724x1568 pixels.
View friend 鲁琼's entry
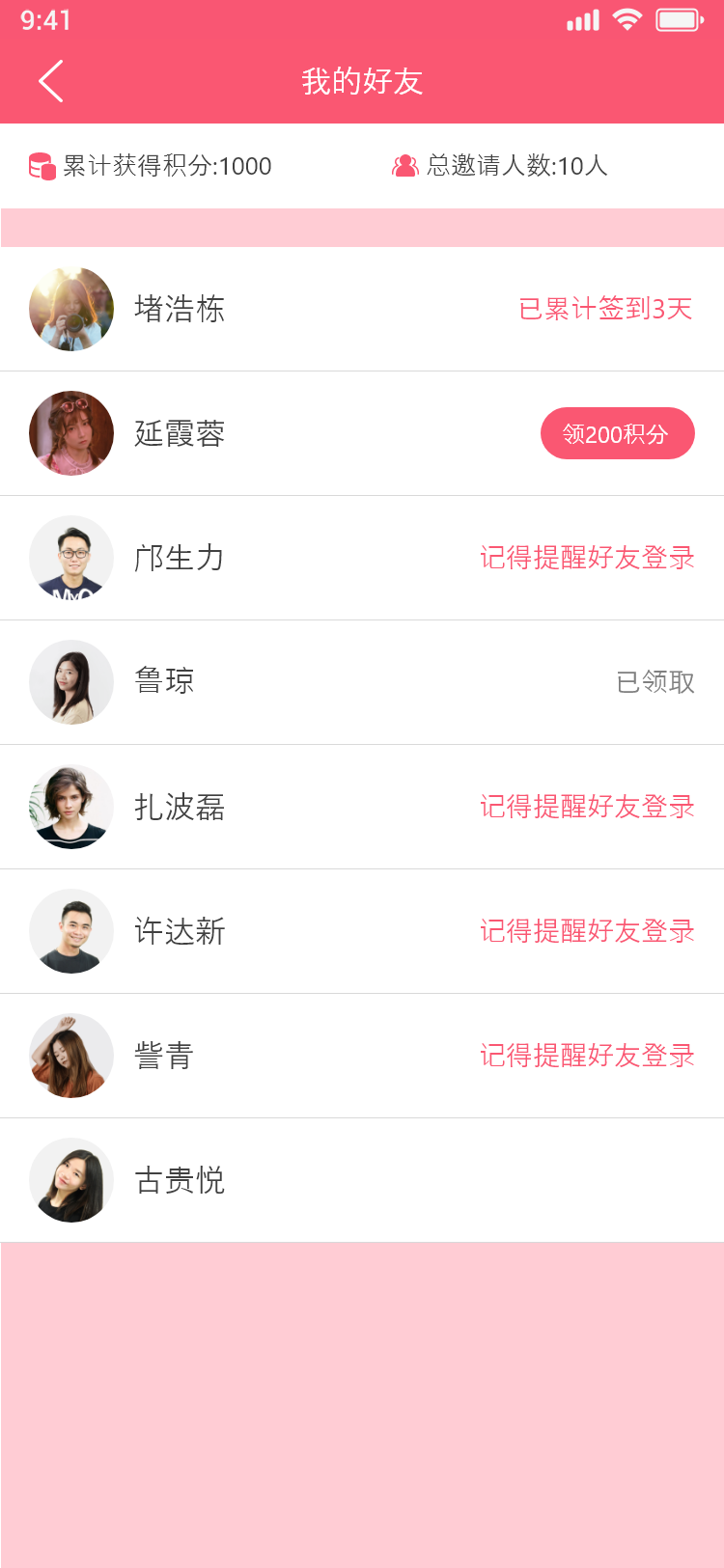pyautogui.click(x=164, y=682)
